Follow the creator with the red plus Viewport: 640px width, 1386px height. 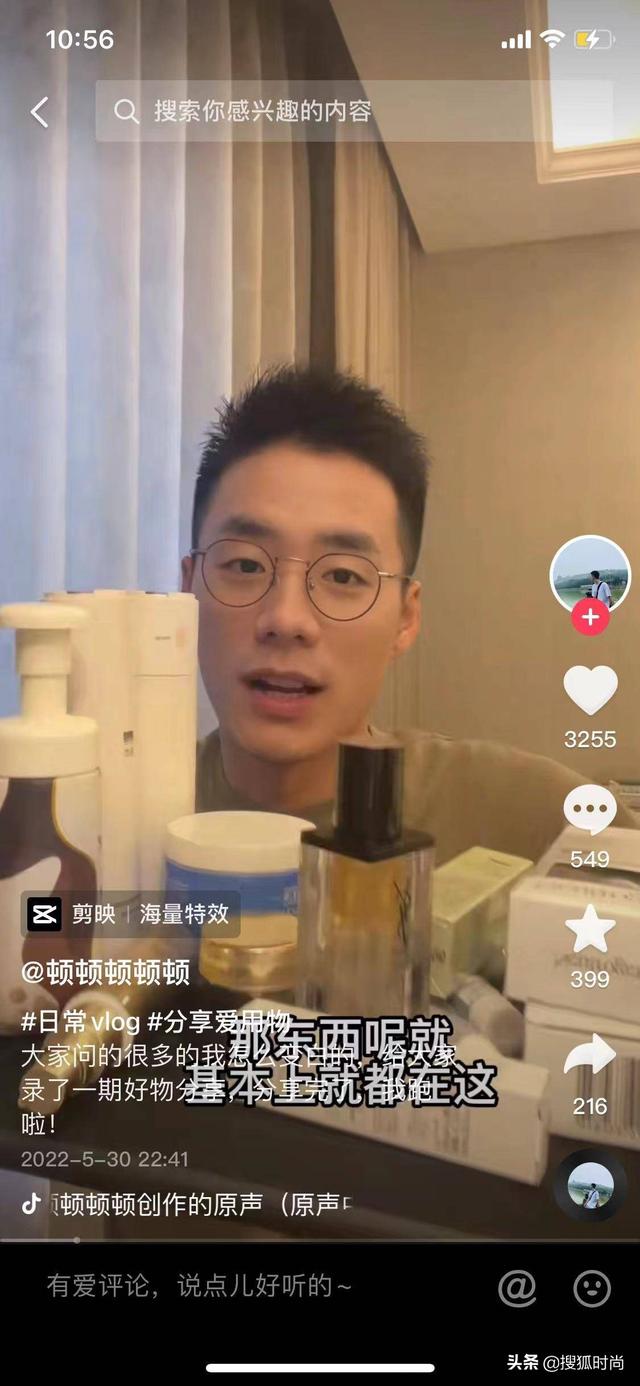(590, 618)
